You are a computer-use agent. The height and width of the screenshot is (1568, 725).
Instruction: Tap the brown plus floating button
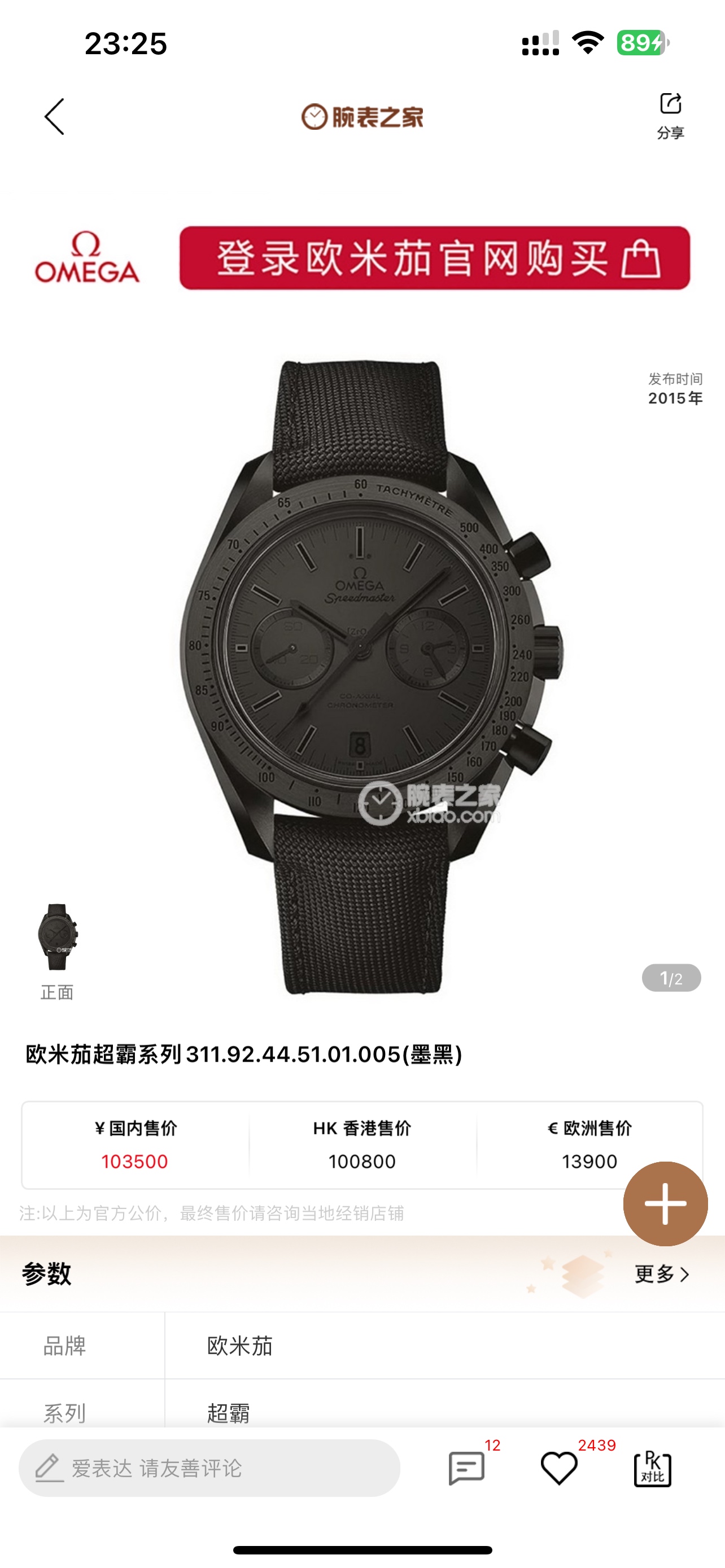coord(665,1203)
